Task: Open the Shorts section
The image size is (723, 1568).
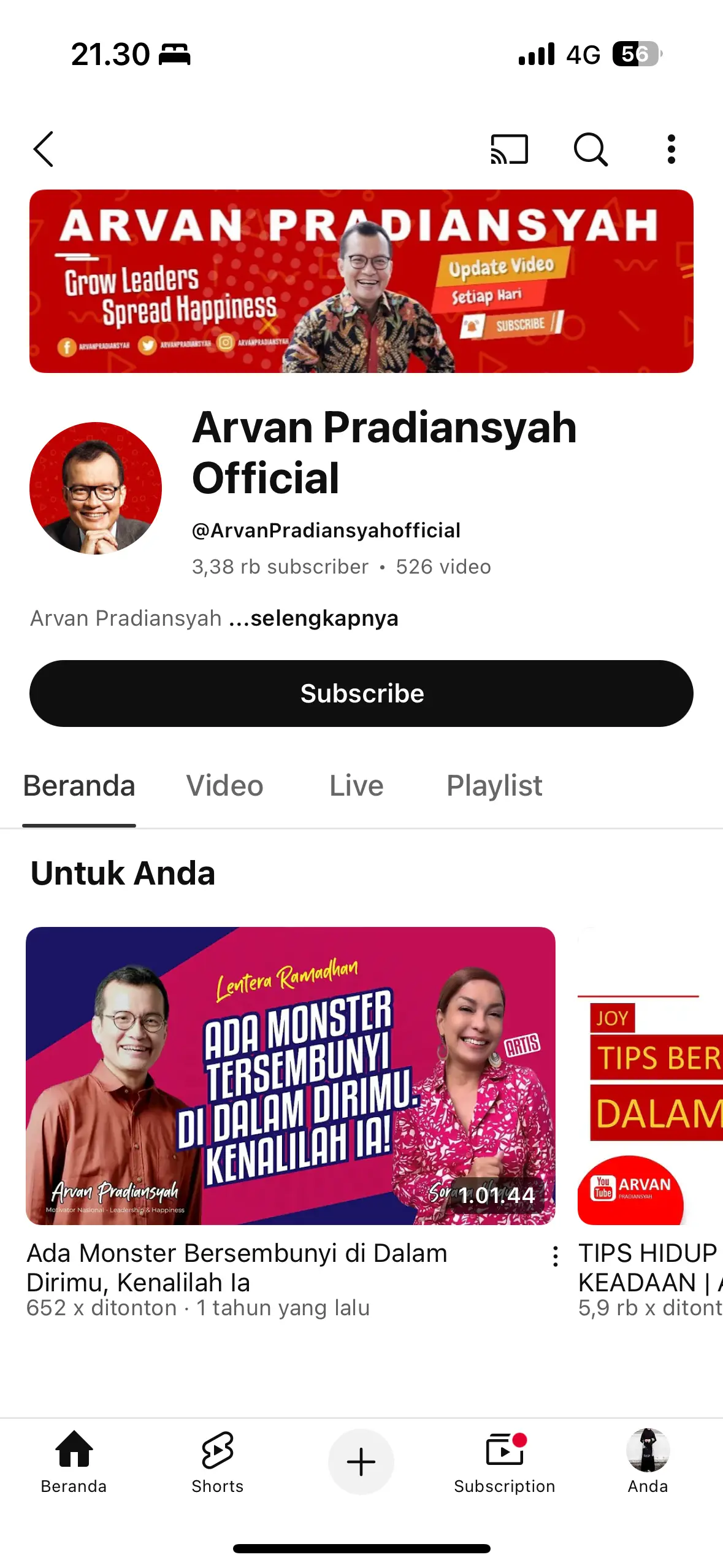Action: coord(217,1461)
